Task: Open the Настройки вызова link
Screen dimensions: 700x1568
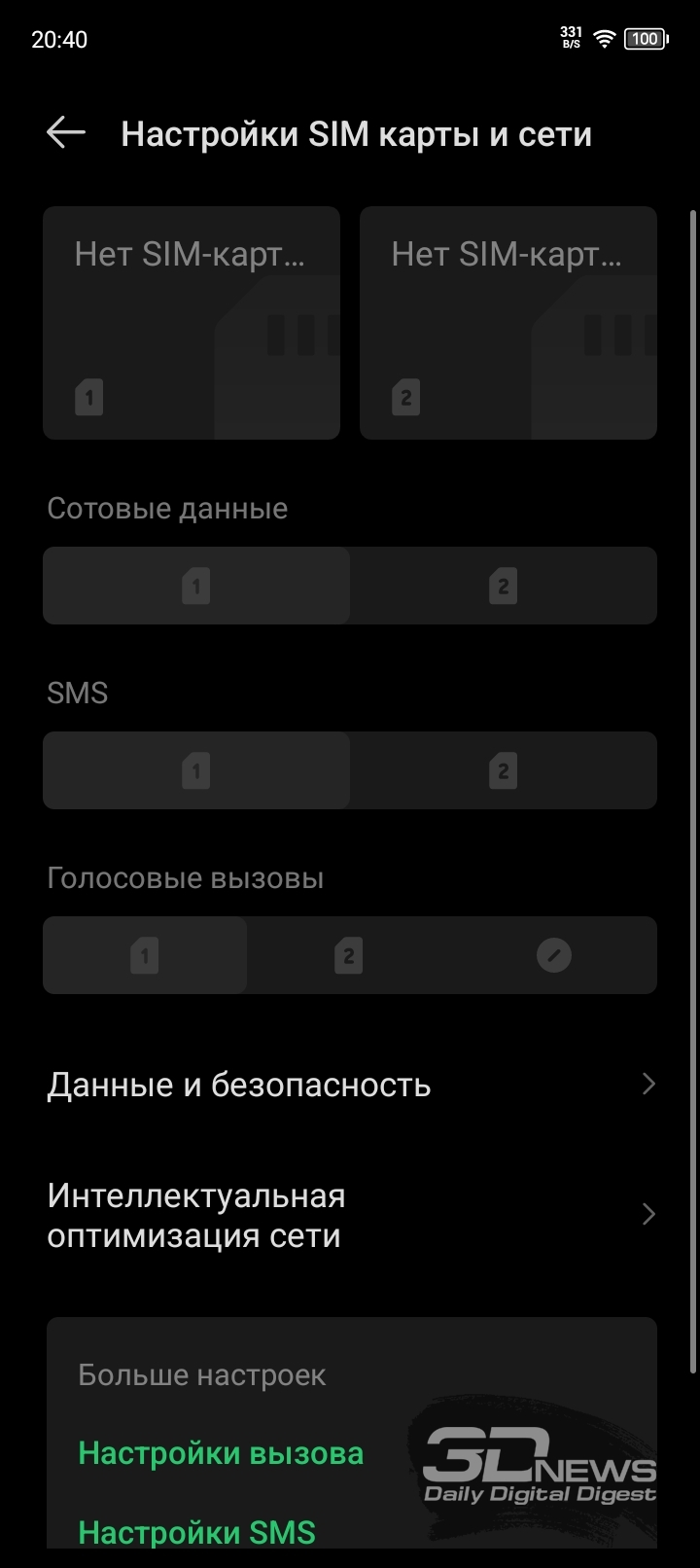Action: point(221,1453)
